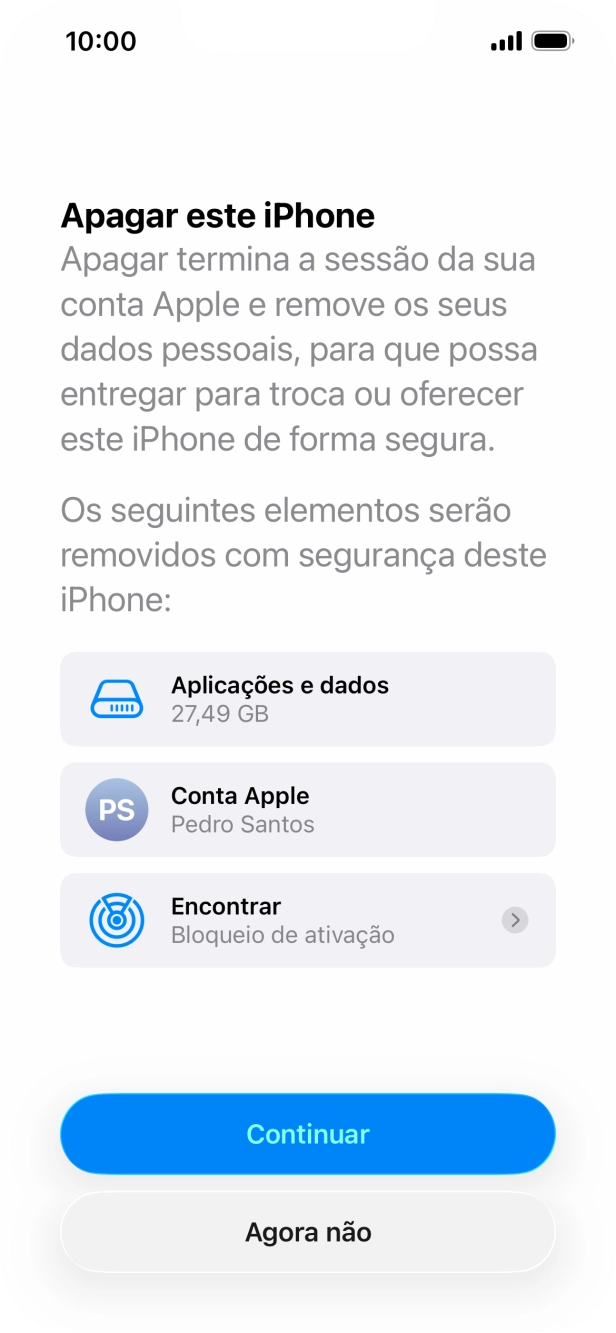Open the Encontrar activation lock row
Image resolution: width=616 pixels, height=1333 pixels.
coord(308,920)
